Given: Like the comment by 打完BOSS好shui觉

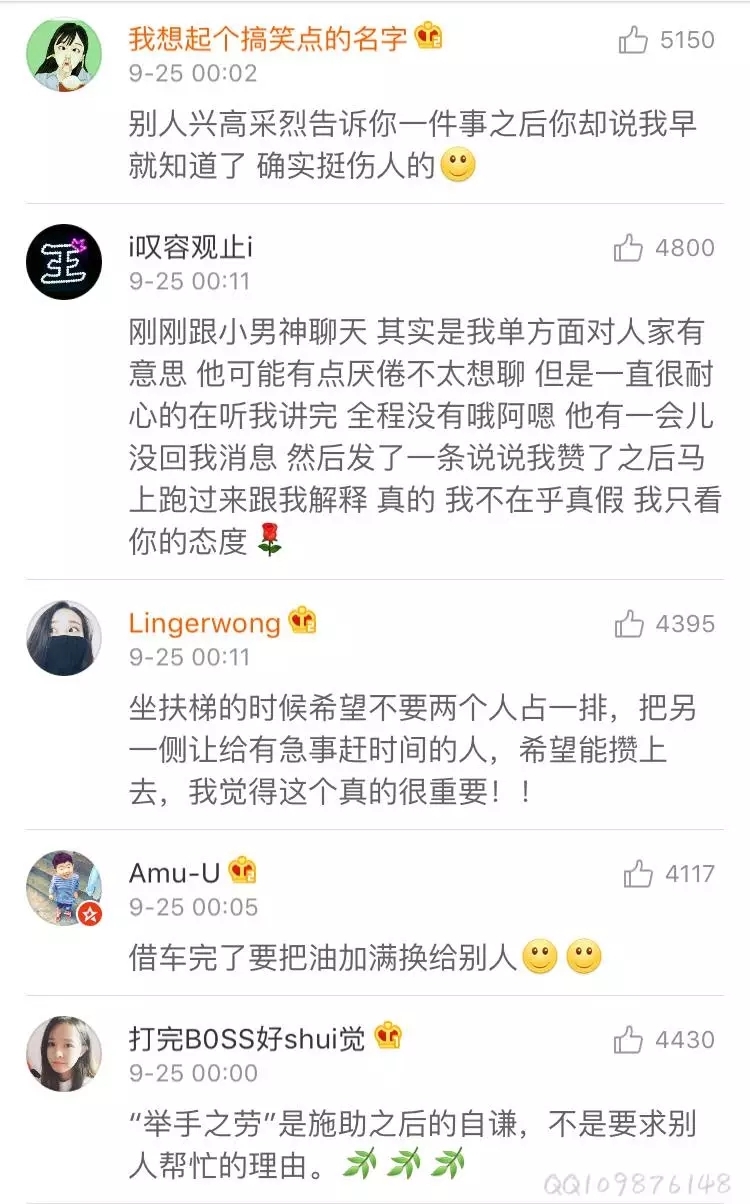Looking at the screenshot, I should click(629, 1040).
